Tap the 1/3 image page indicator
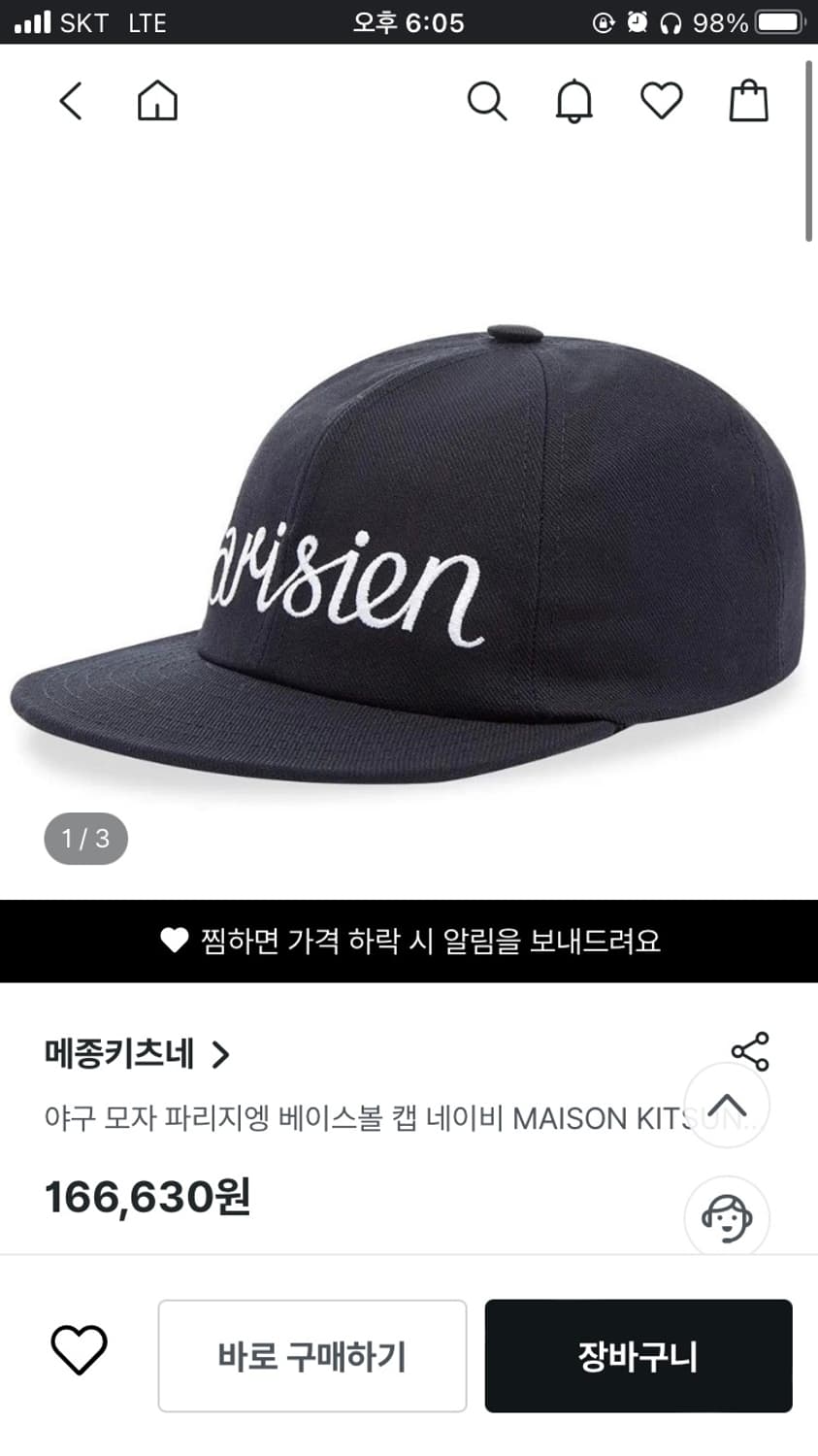Viewport: 818px width, 1456px height. [84, 838]
